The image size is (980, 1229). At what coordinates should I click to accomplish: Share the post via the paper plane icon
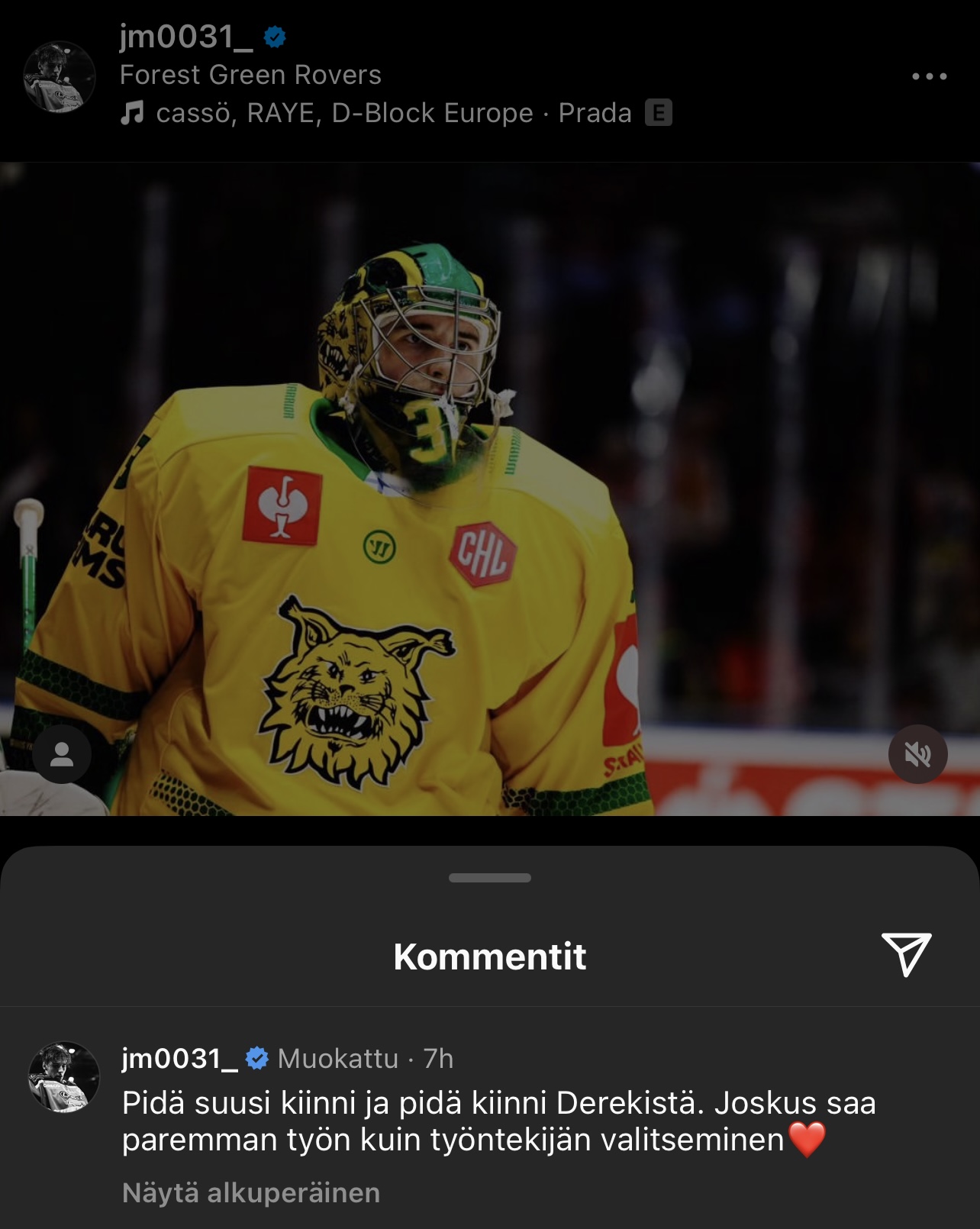point(906,954)
